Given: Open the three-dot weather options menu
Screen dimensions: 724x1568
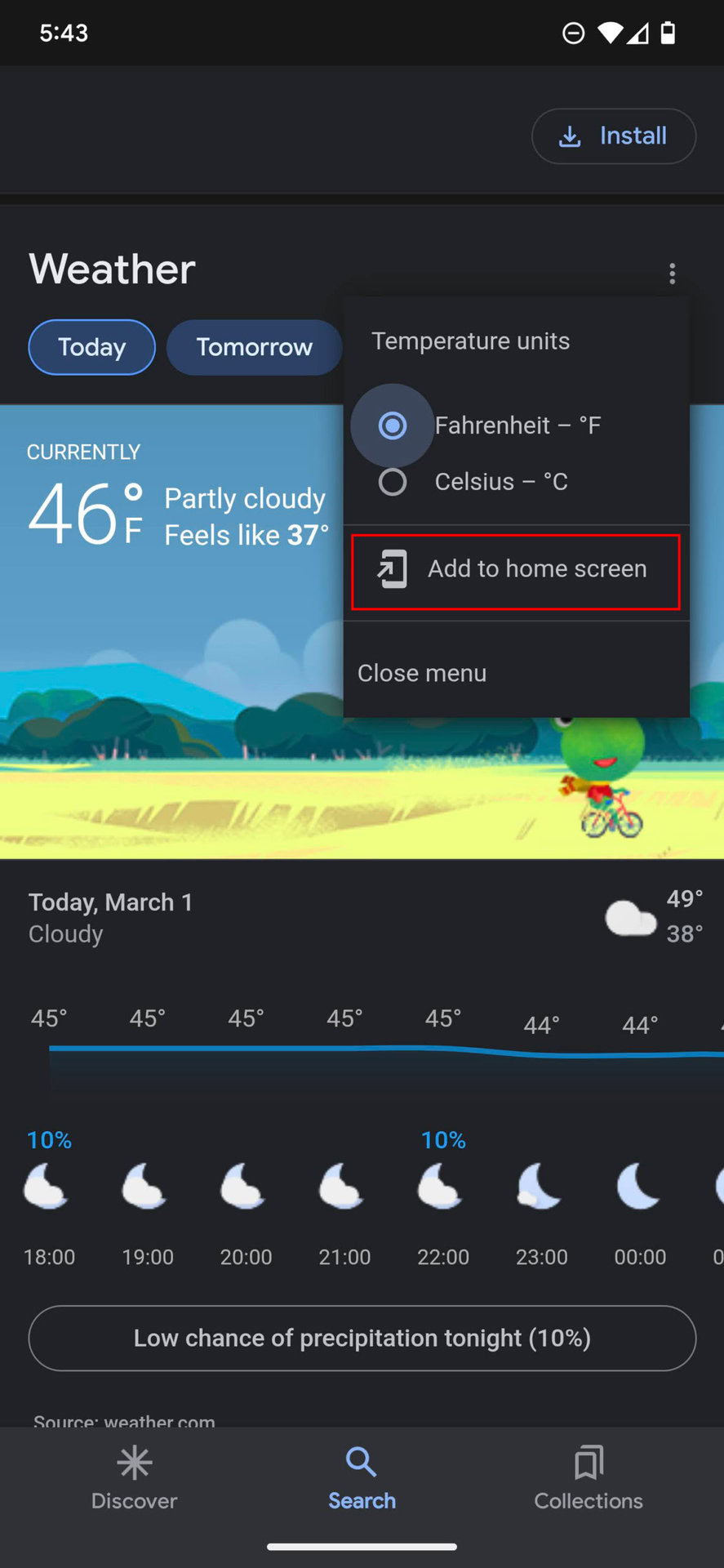Looking at the screenshot, I should [672, 274].
